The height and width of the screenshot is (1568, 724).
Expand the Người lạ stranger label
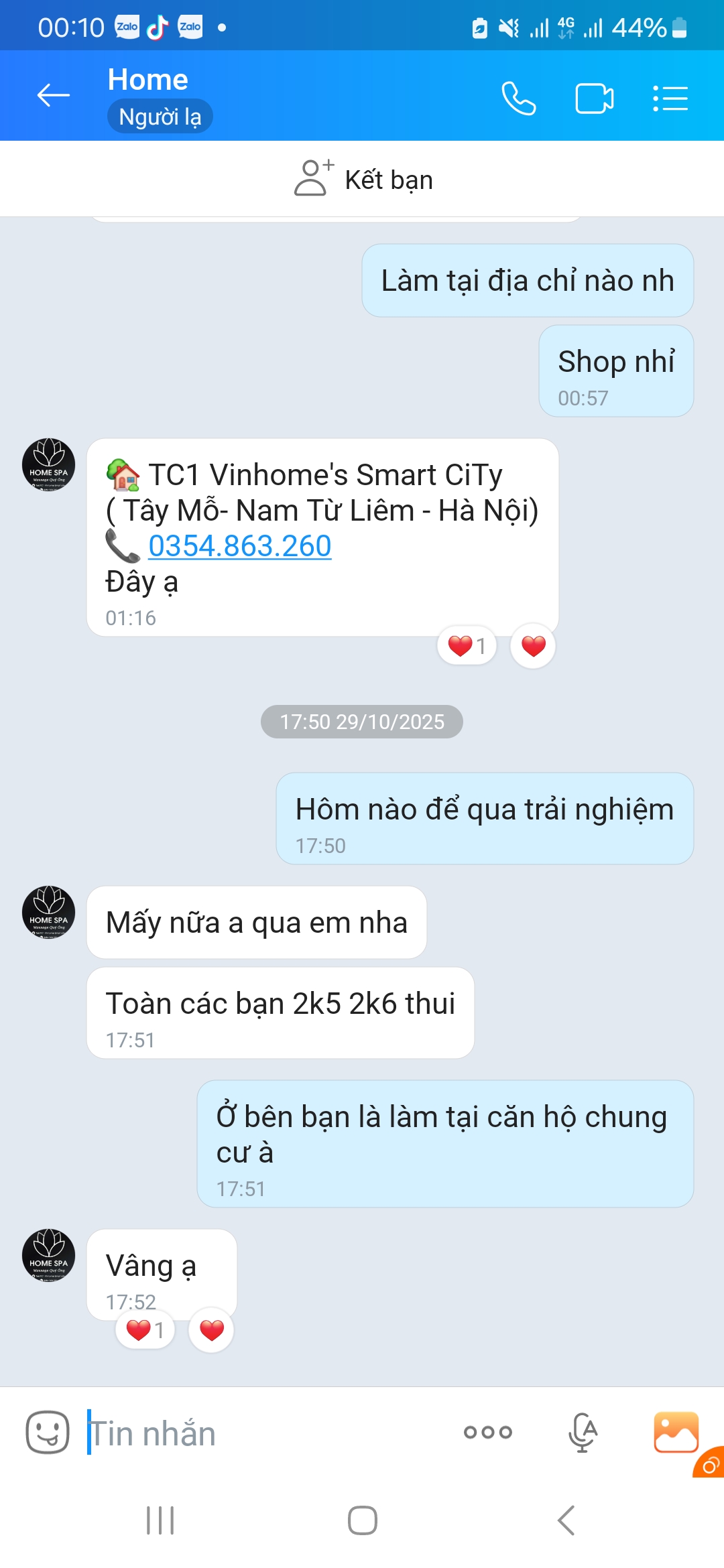tap(160, 116)
